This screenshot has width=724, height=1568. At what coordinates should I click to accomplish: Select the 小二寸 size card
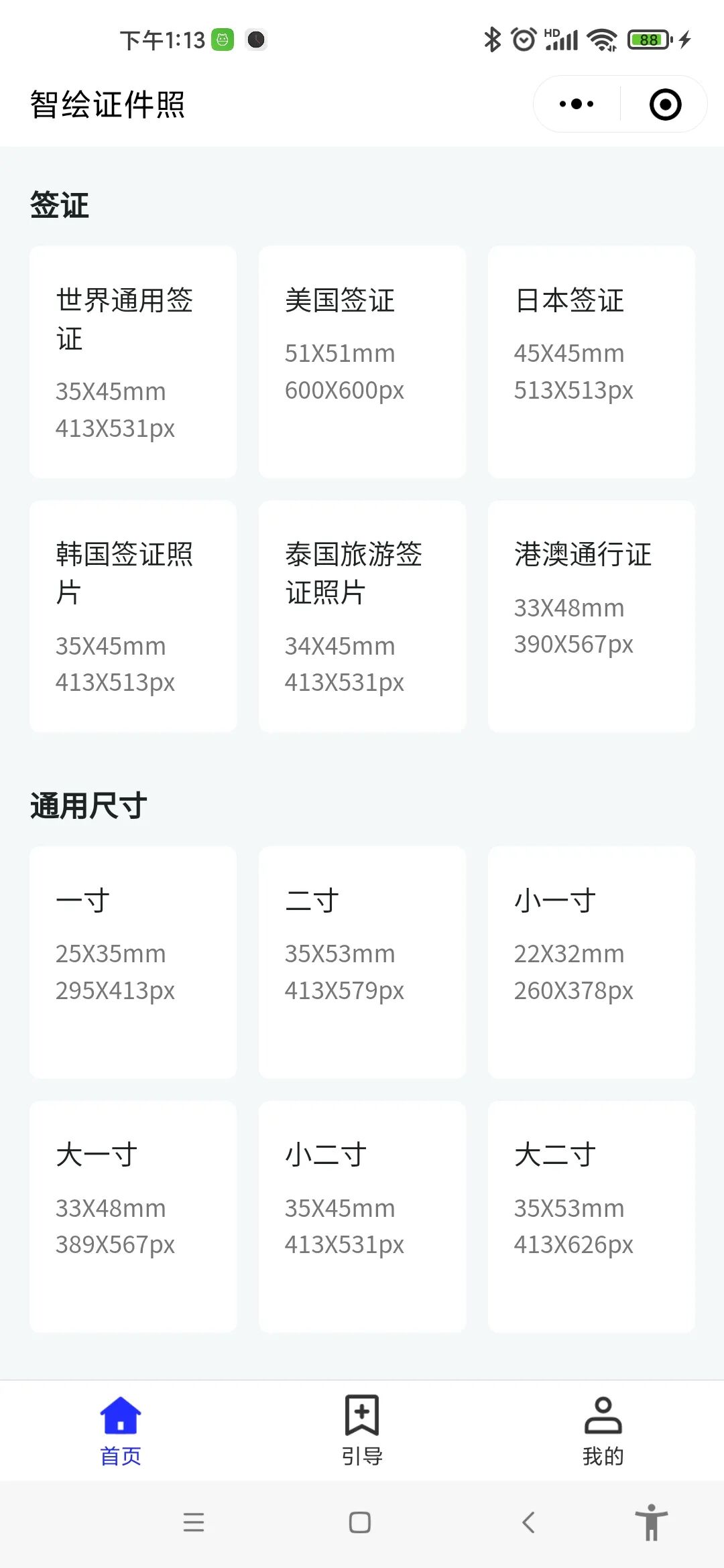(362, 1217)
